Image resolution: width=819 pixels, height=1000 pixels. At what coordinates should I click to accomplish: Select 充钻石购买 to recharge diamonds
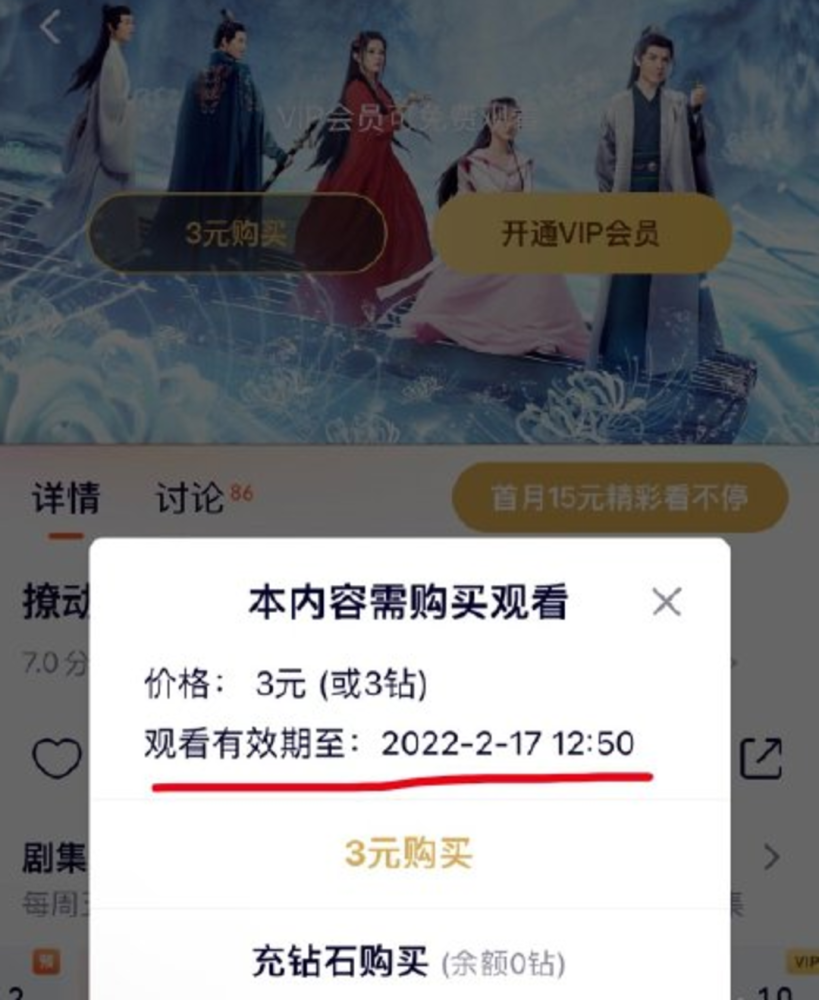pyautogui.click(x=408, y=962)
